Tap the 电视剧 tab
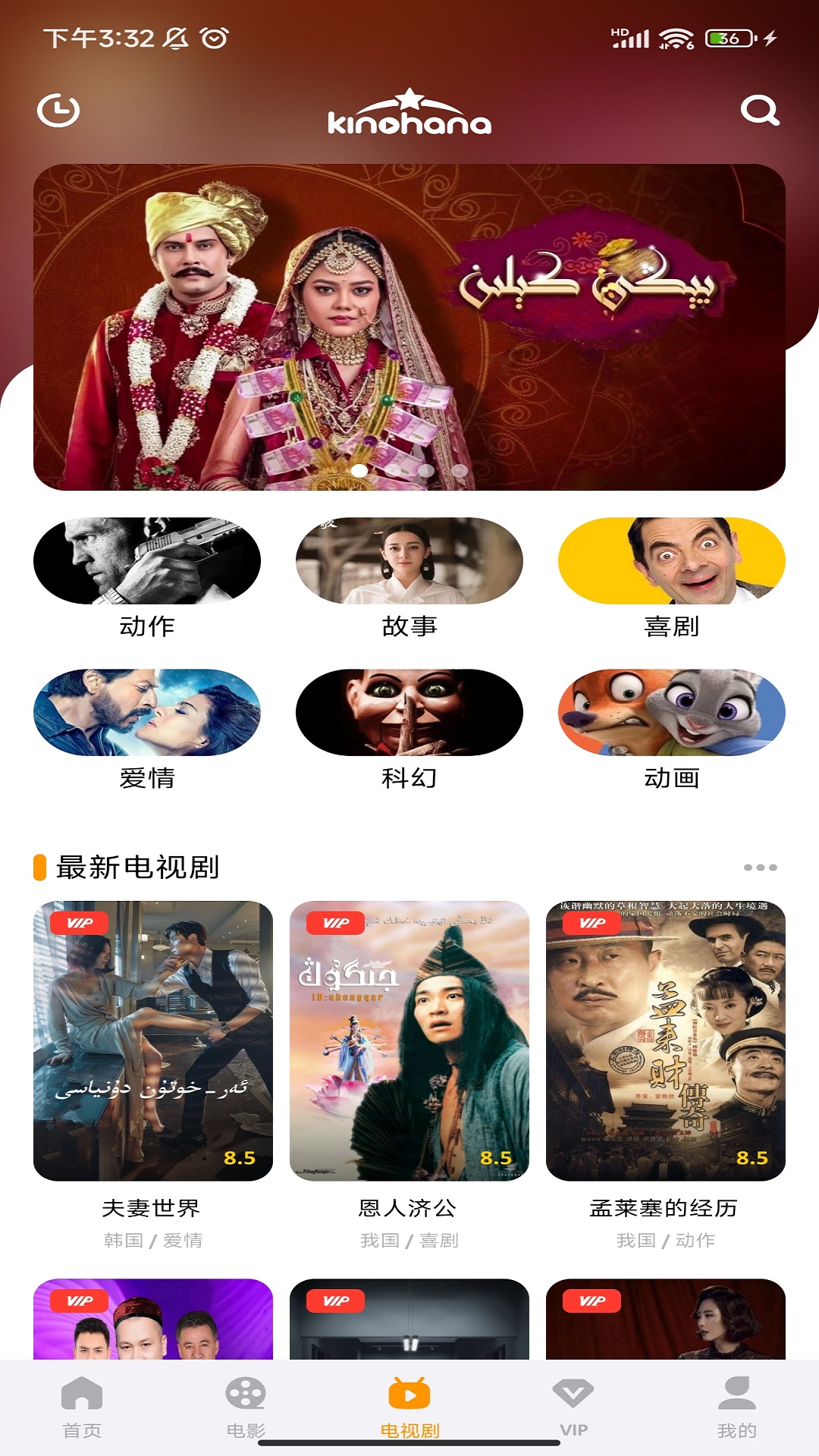 pos(409,1407)
